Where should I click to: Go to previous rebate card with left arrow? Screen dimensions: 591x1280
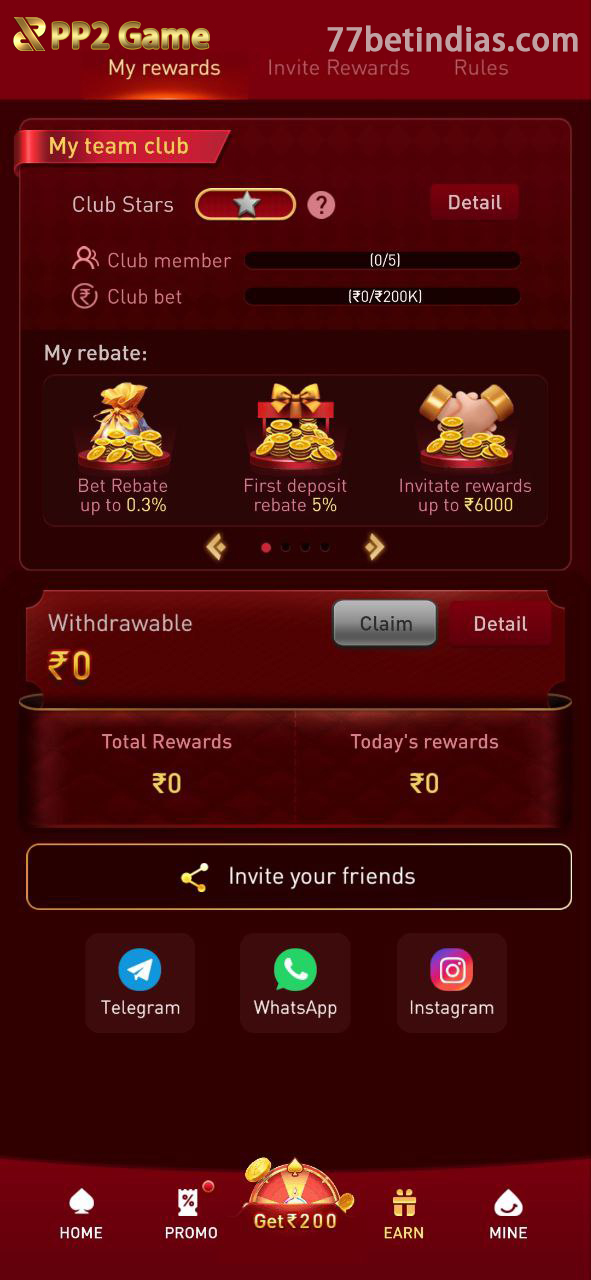(216, 547)
